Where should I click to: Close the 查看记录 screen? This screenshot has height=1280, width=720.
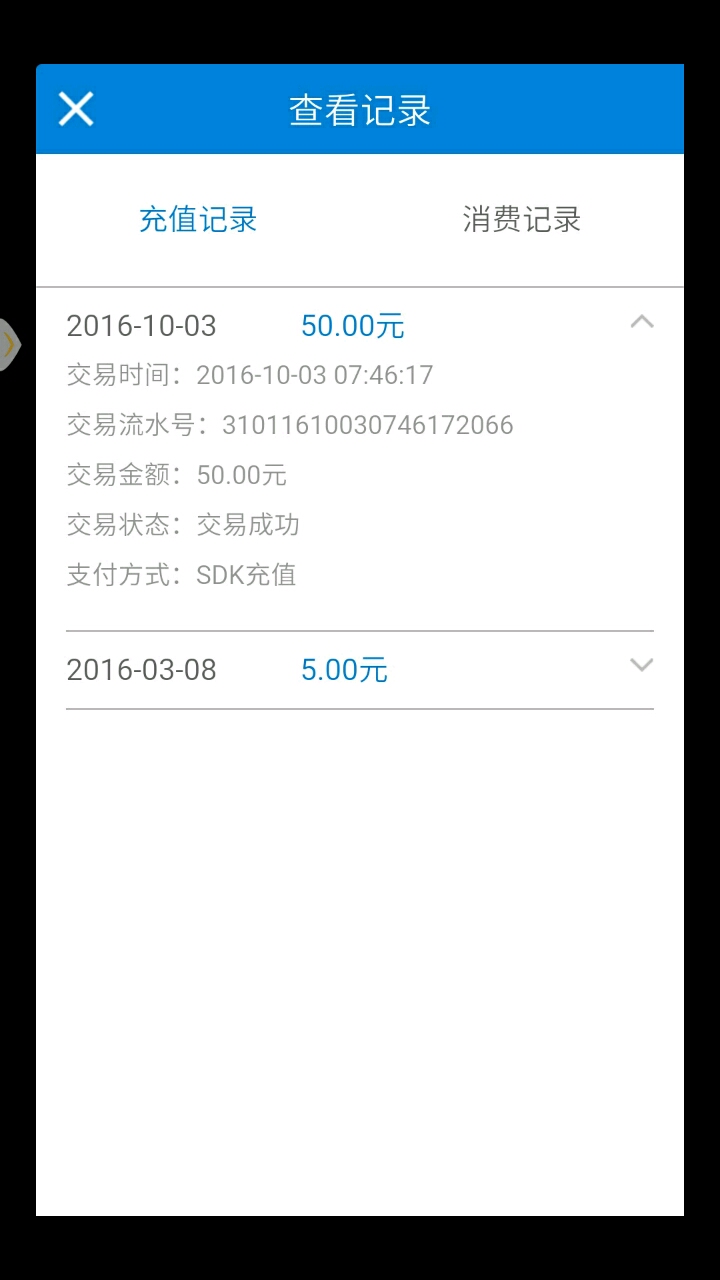click(x=76, y=109)
